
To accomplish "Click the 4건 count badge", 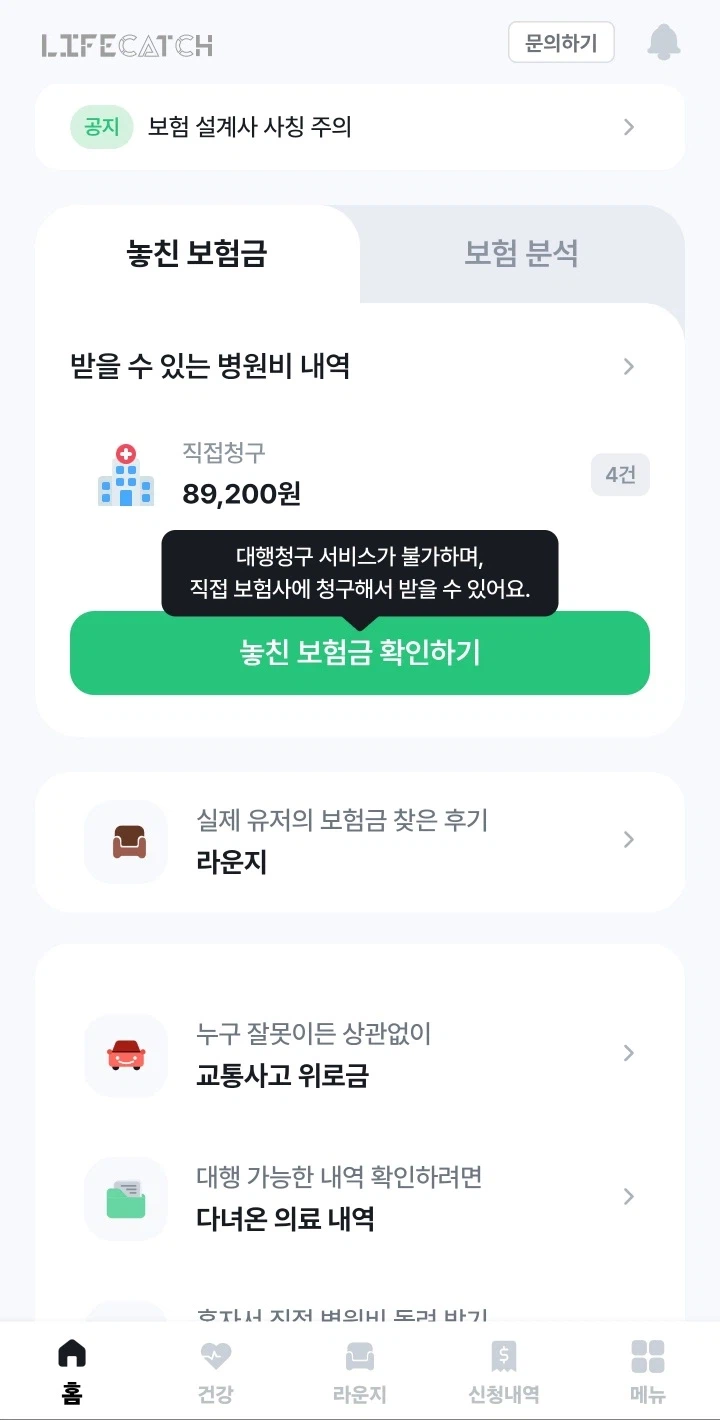I will pos(620,475).
